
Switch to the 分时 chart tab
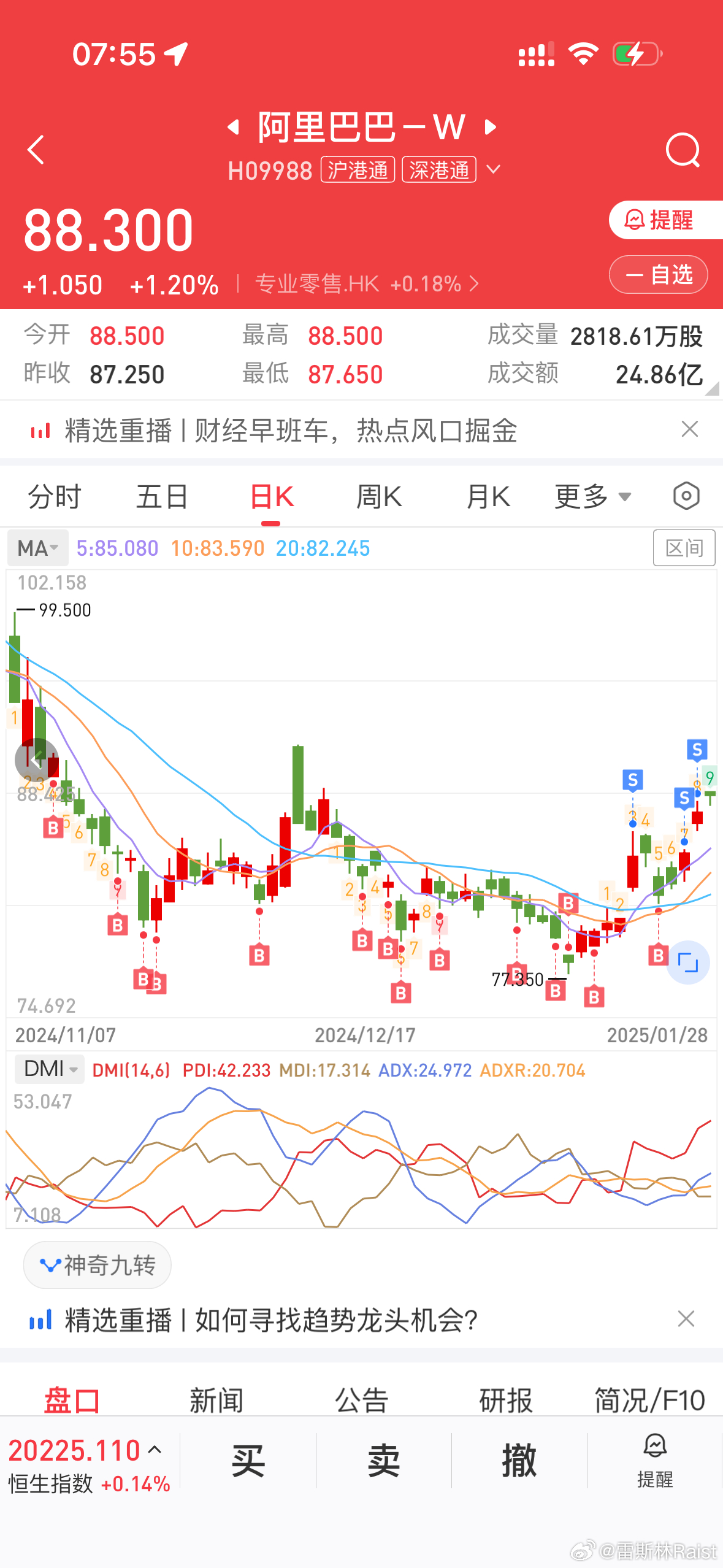tap(55, 496)
